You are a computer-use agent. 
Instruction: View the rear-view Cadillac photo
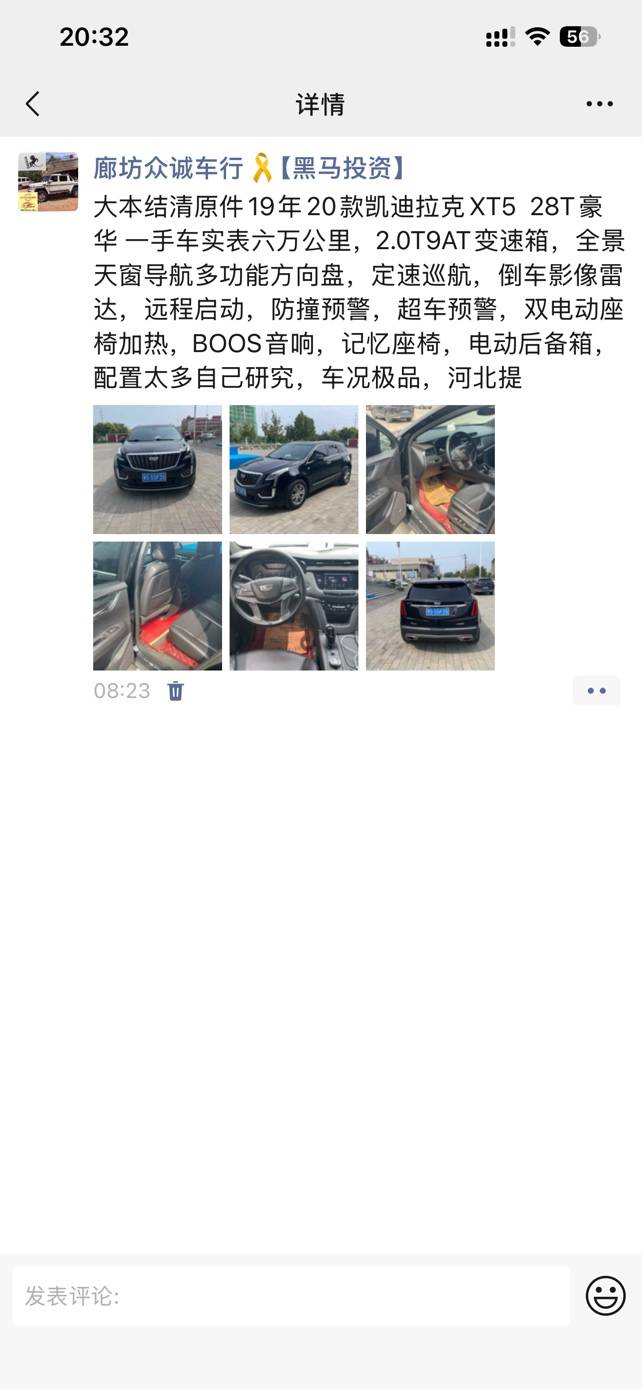pos(430,606)
